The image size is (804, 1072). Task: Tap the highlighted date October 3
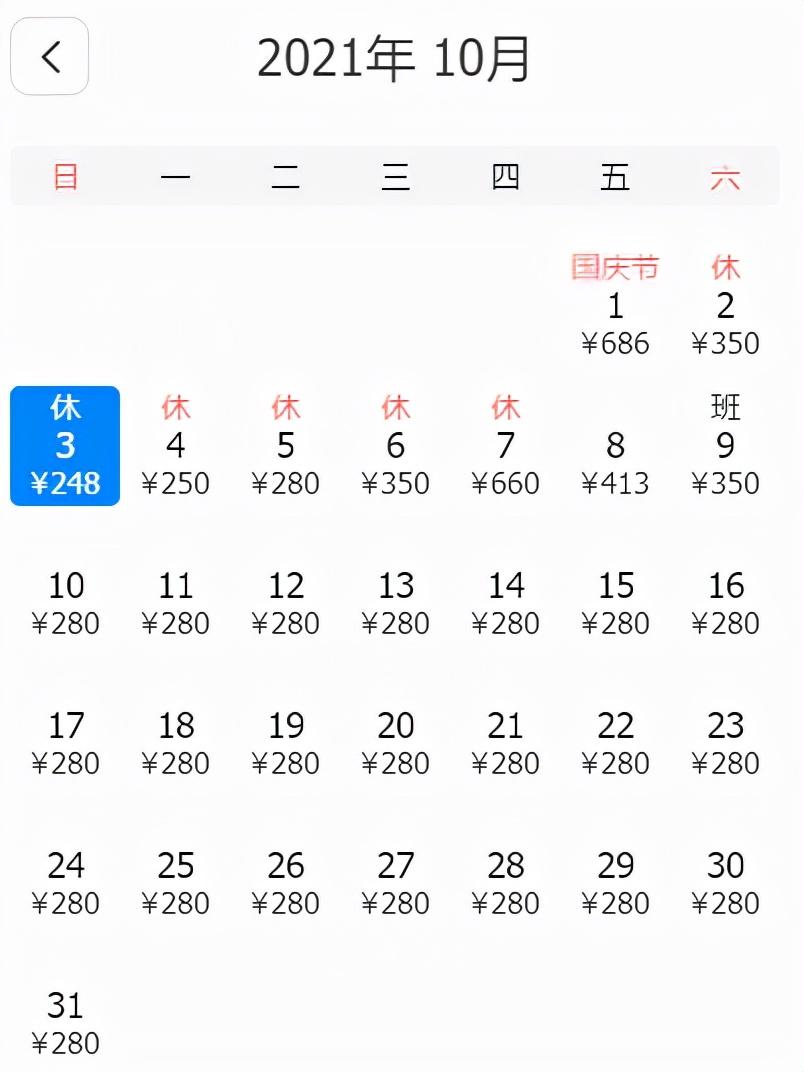click(65, 446)
